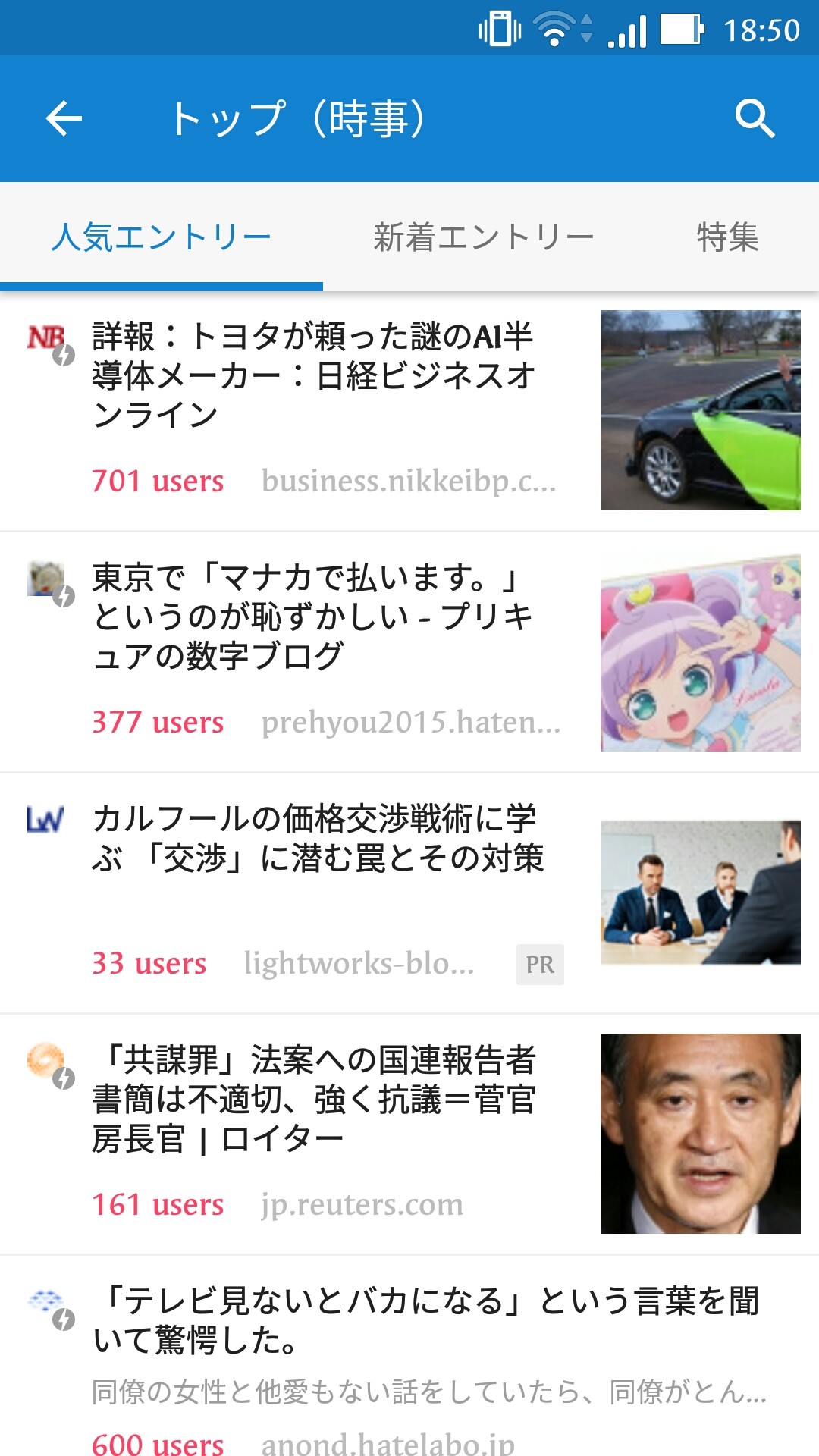
Task: Open the カルフール価格交渉戦術 PR article
Action: tap(317, 839)
